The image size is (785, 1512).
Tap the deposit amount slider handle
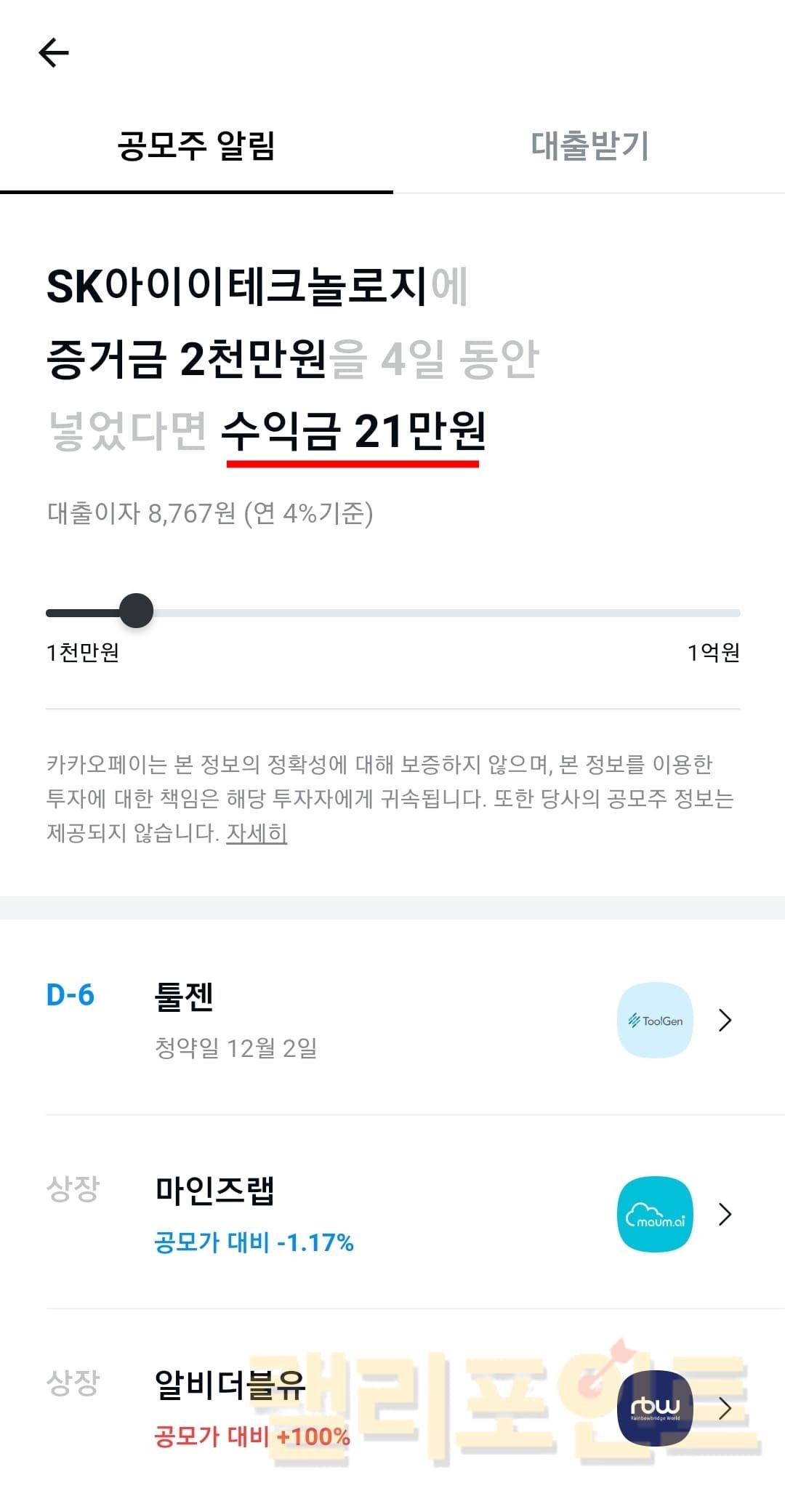136,611
